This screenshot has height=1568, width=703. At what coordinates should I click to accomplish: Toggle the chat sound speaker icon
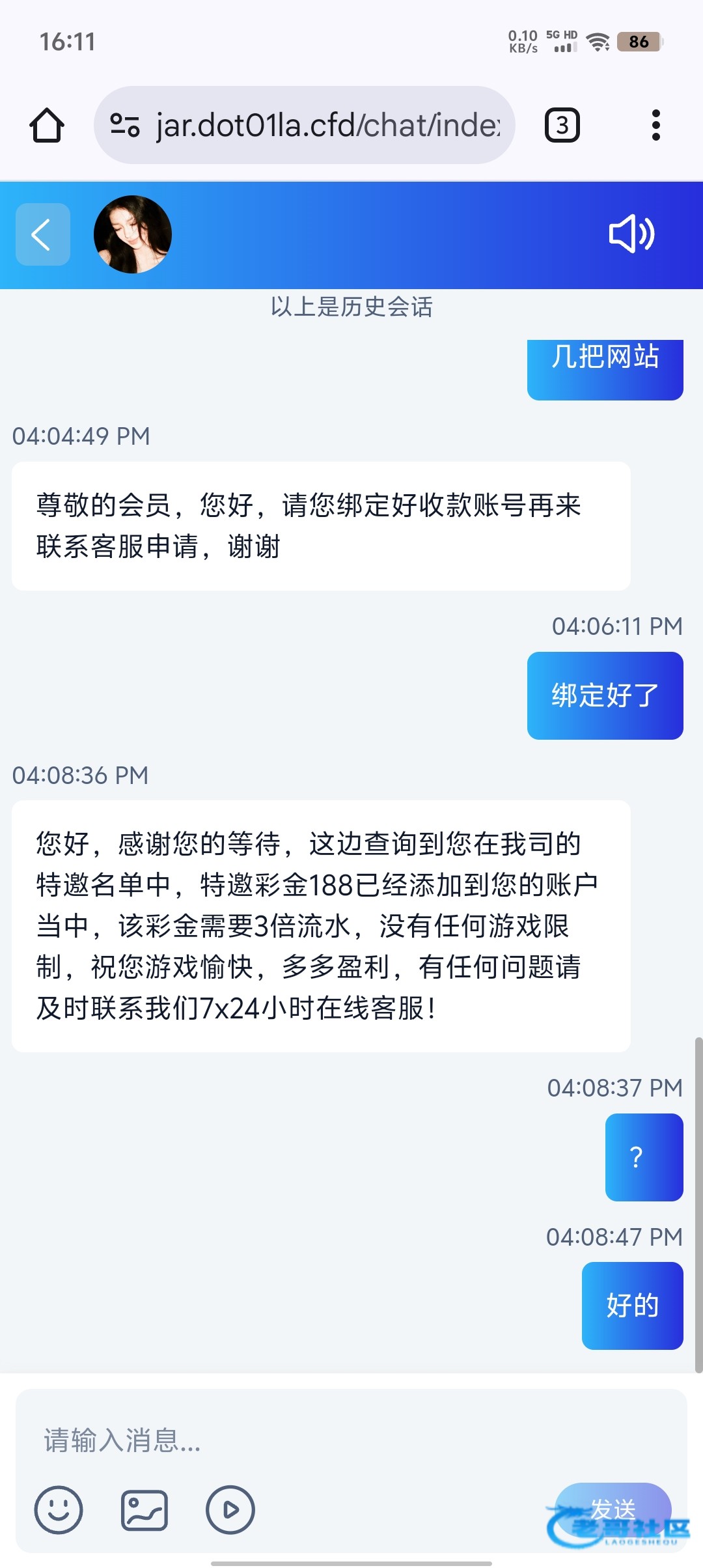coord(631,234)
